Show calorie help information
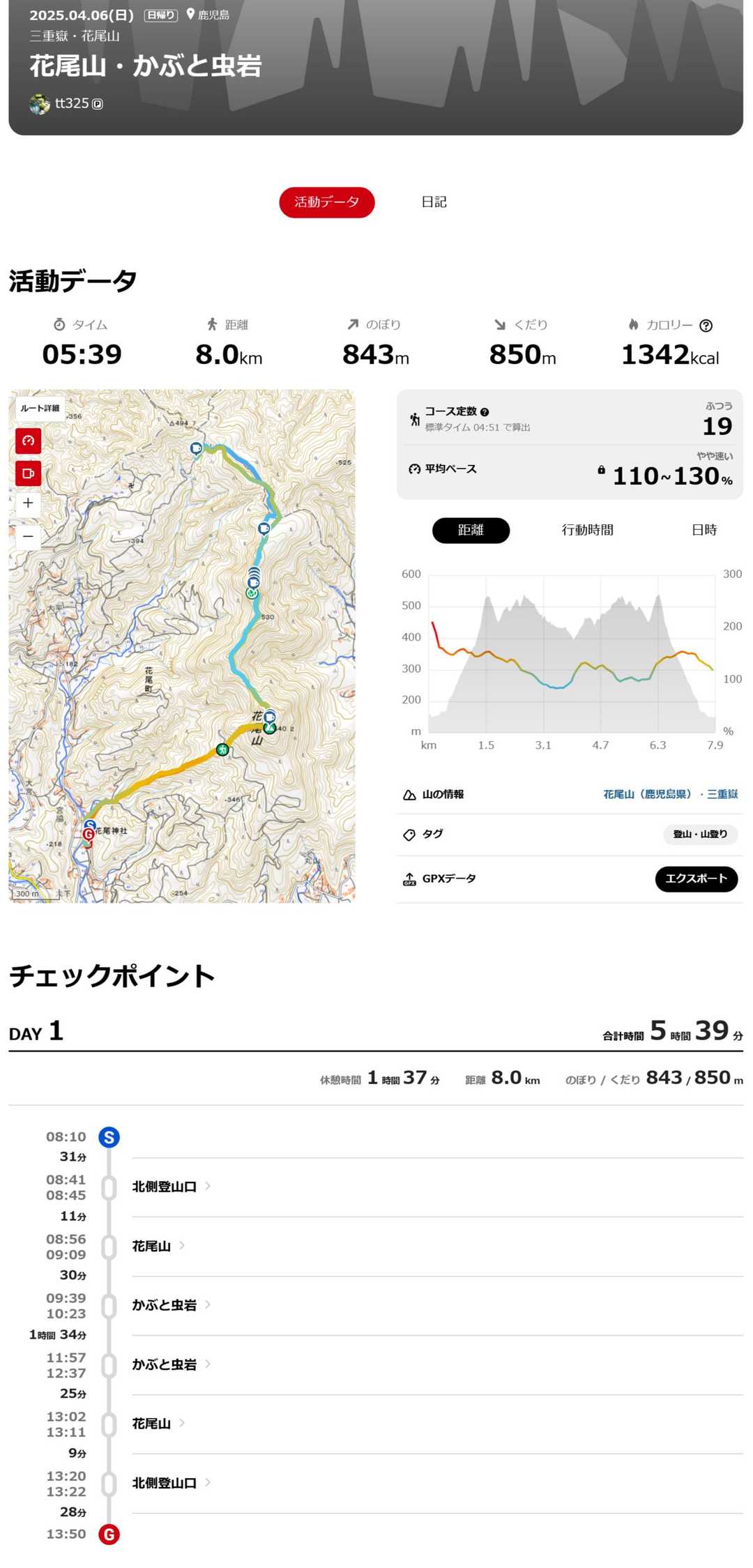753x1568 pixels. coord(706,326)
